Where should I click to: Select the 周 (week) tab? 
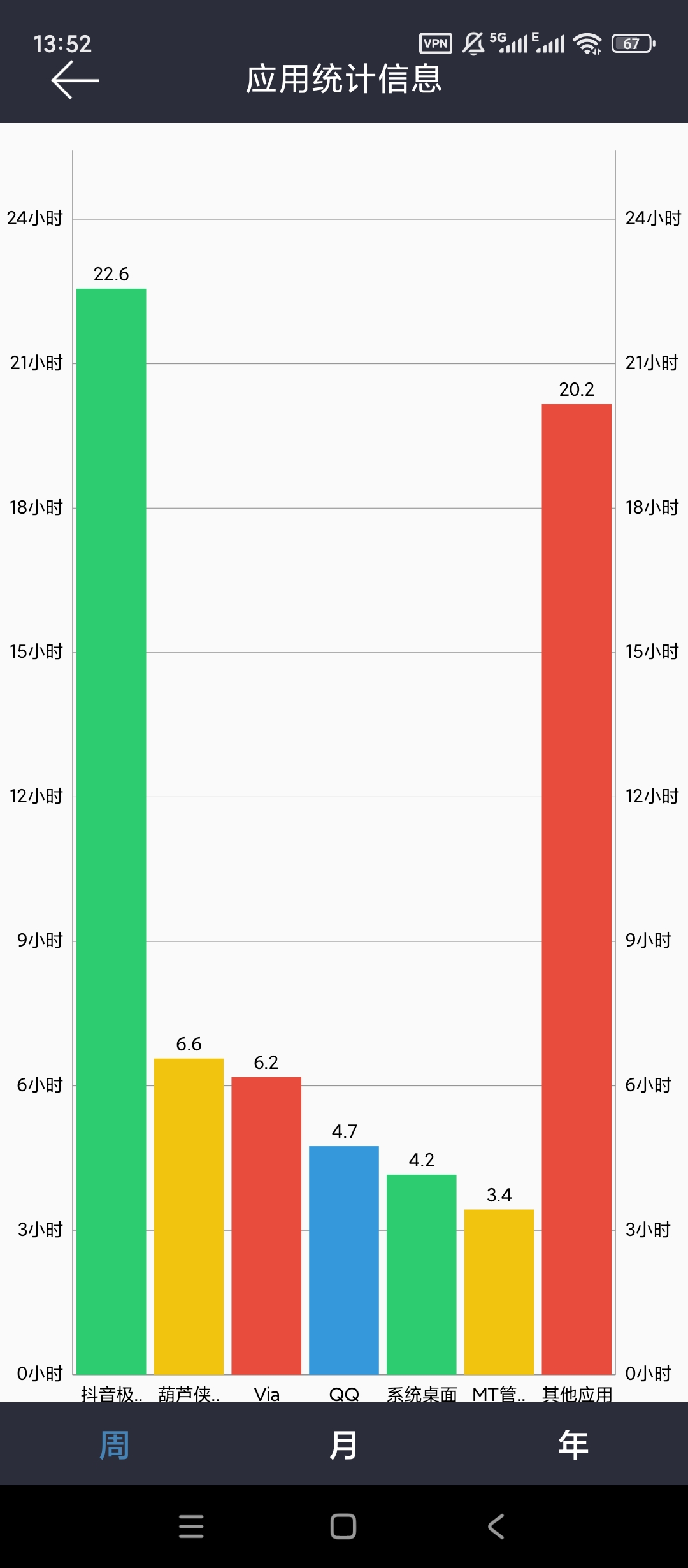click(x=115, y=1445)
